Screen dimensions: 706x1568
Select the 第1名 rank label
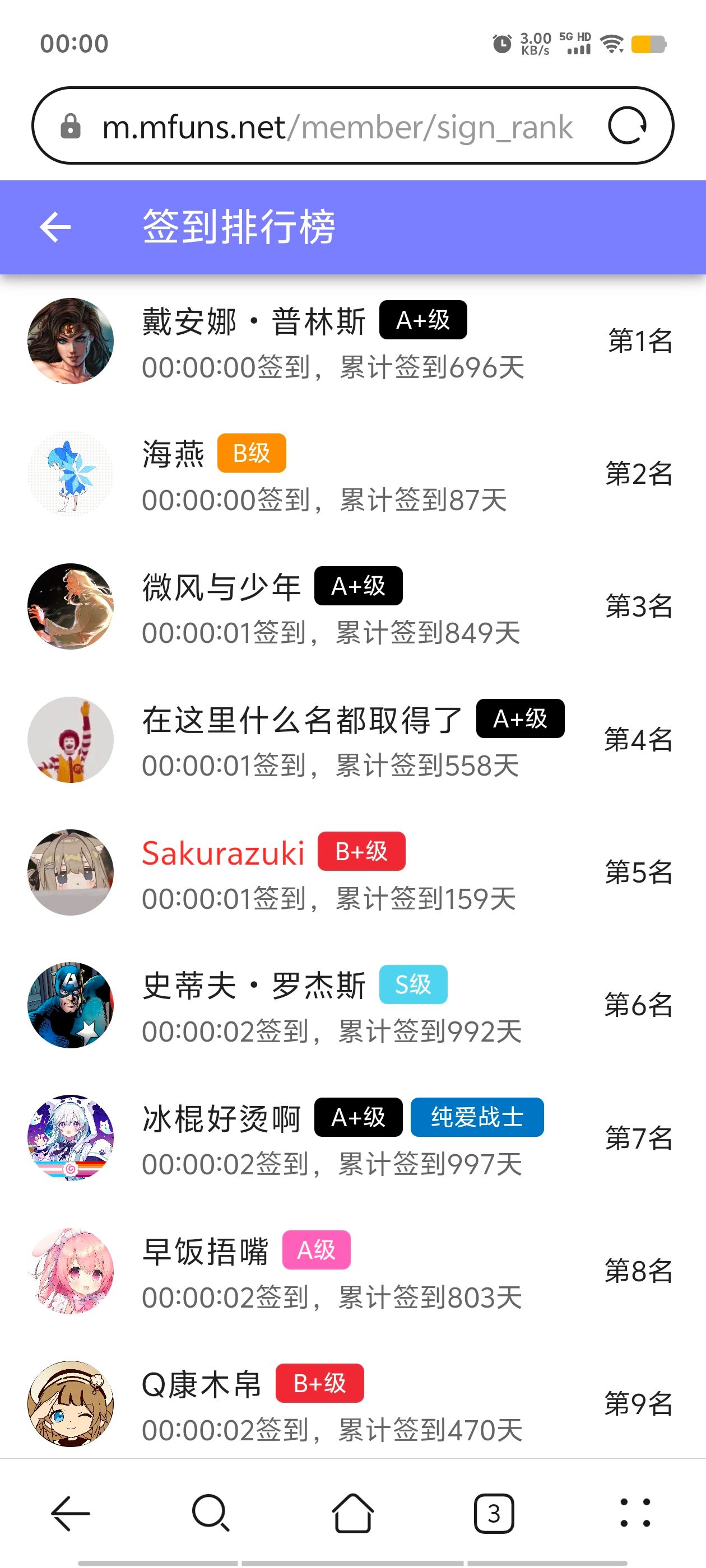(639, 341)
